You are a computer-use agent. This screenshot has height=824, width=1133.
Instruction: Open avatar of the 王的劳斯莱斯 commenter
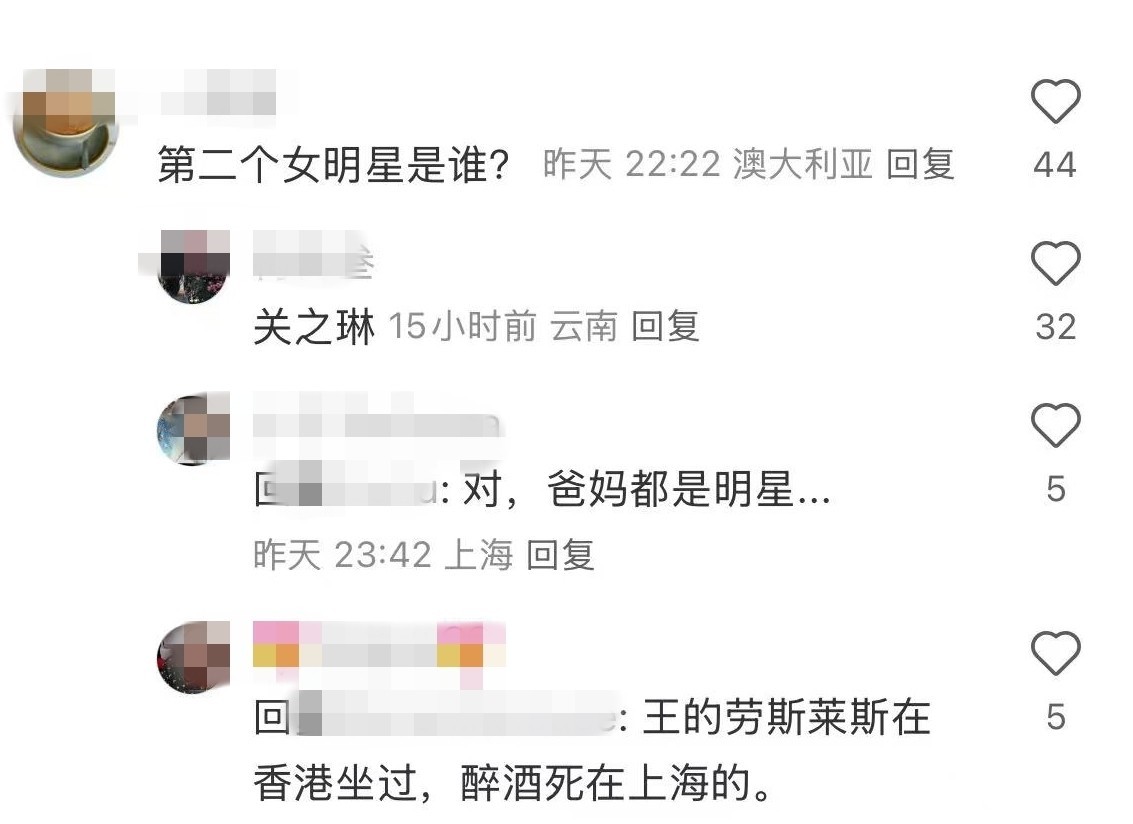click(194, 657)
